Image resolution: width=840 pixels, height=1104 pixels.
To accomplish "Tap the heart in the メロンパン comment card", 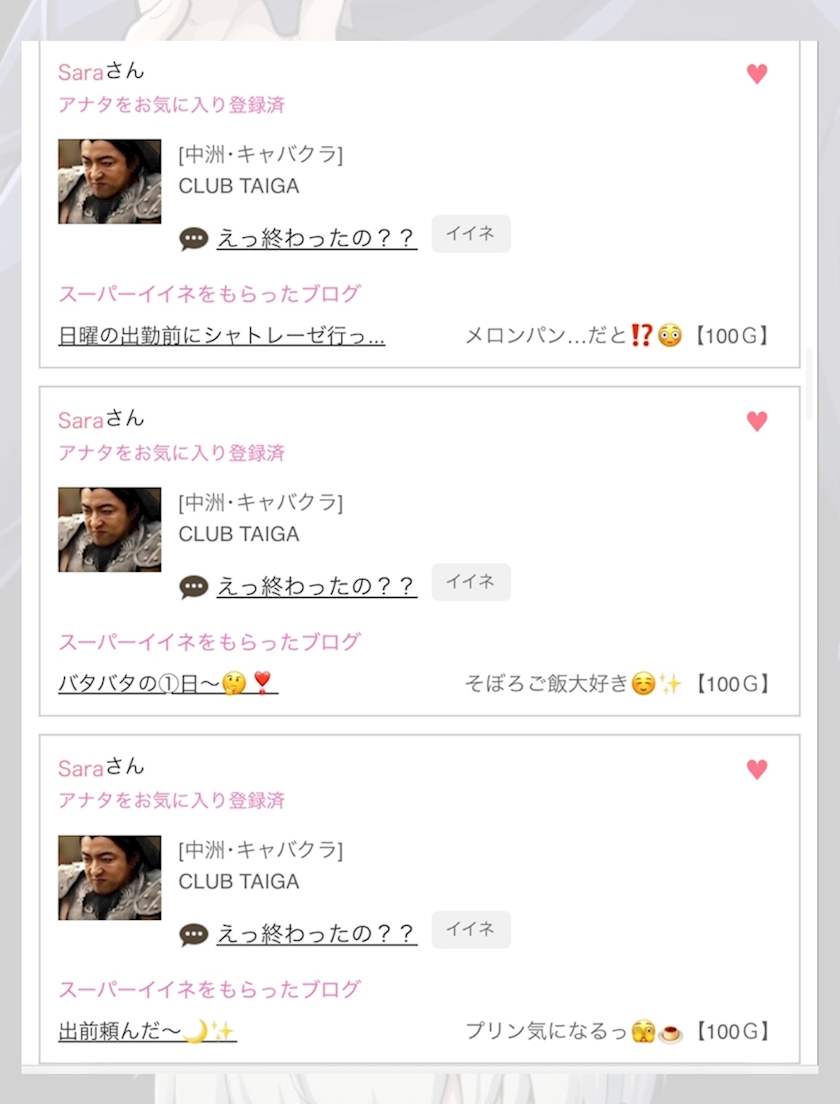I will [757, 73].
